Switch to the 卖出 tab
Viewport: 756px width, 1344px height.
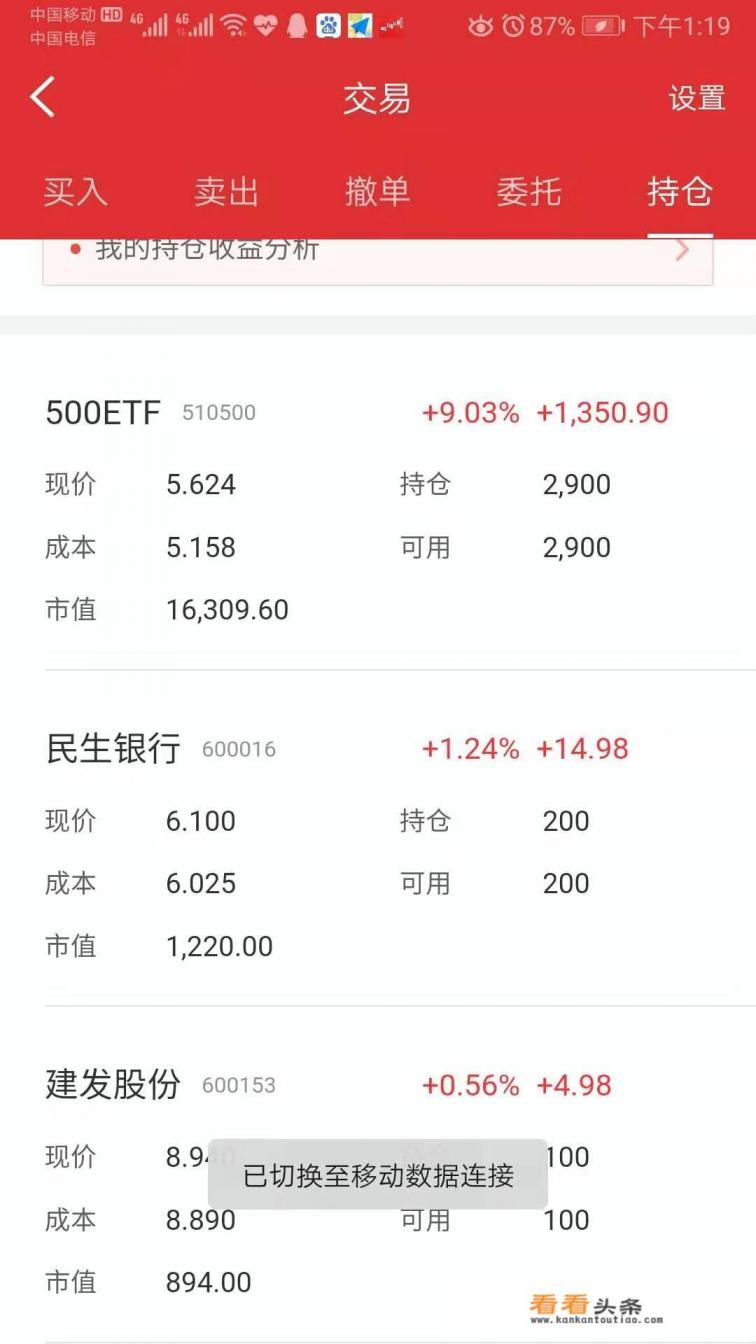(x=226, y=192)
